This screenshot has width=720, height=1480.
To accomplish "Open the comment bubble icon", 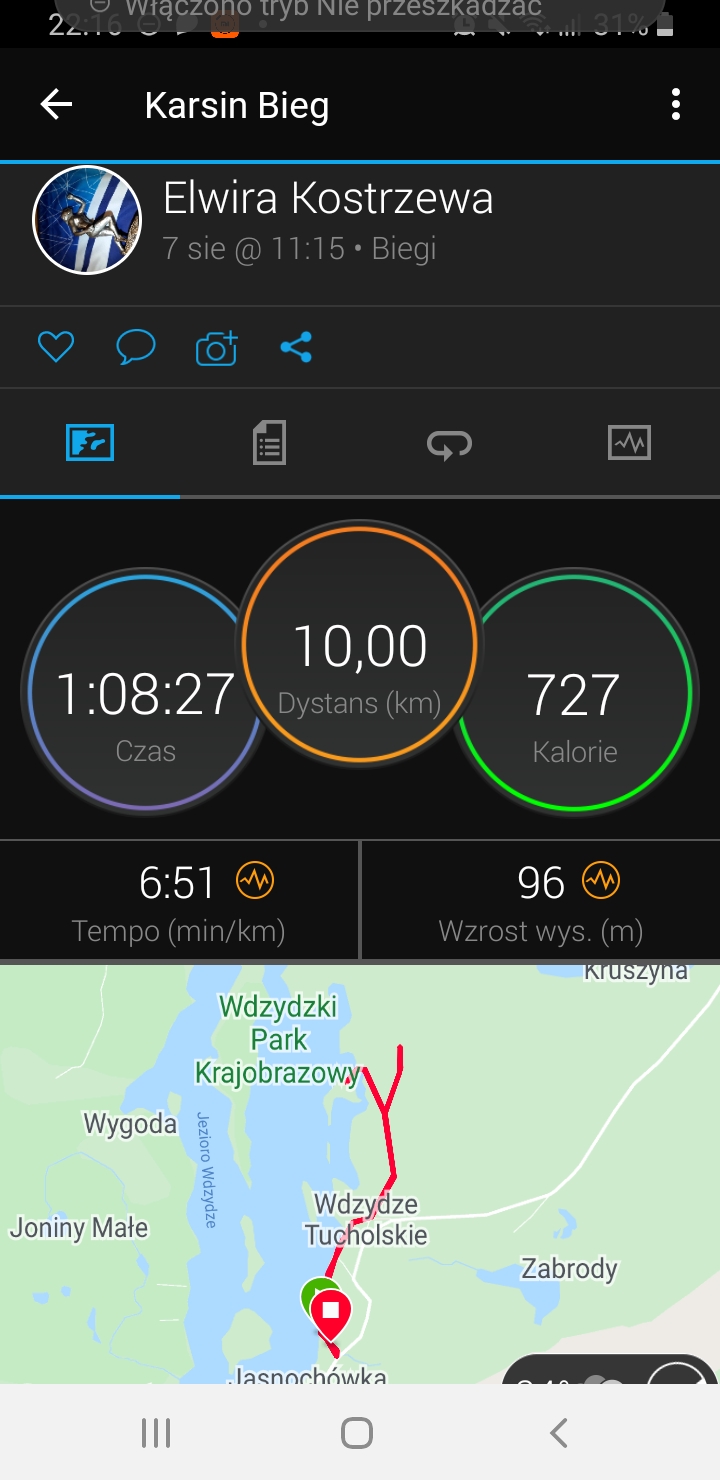I will click(136, 347).
